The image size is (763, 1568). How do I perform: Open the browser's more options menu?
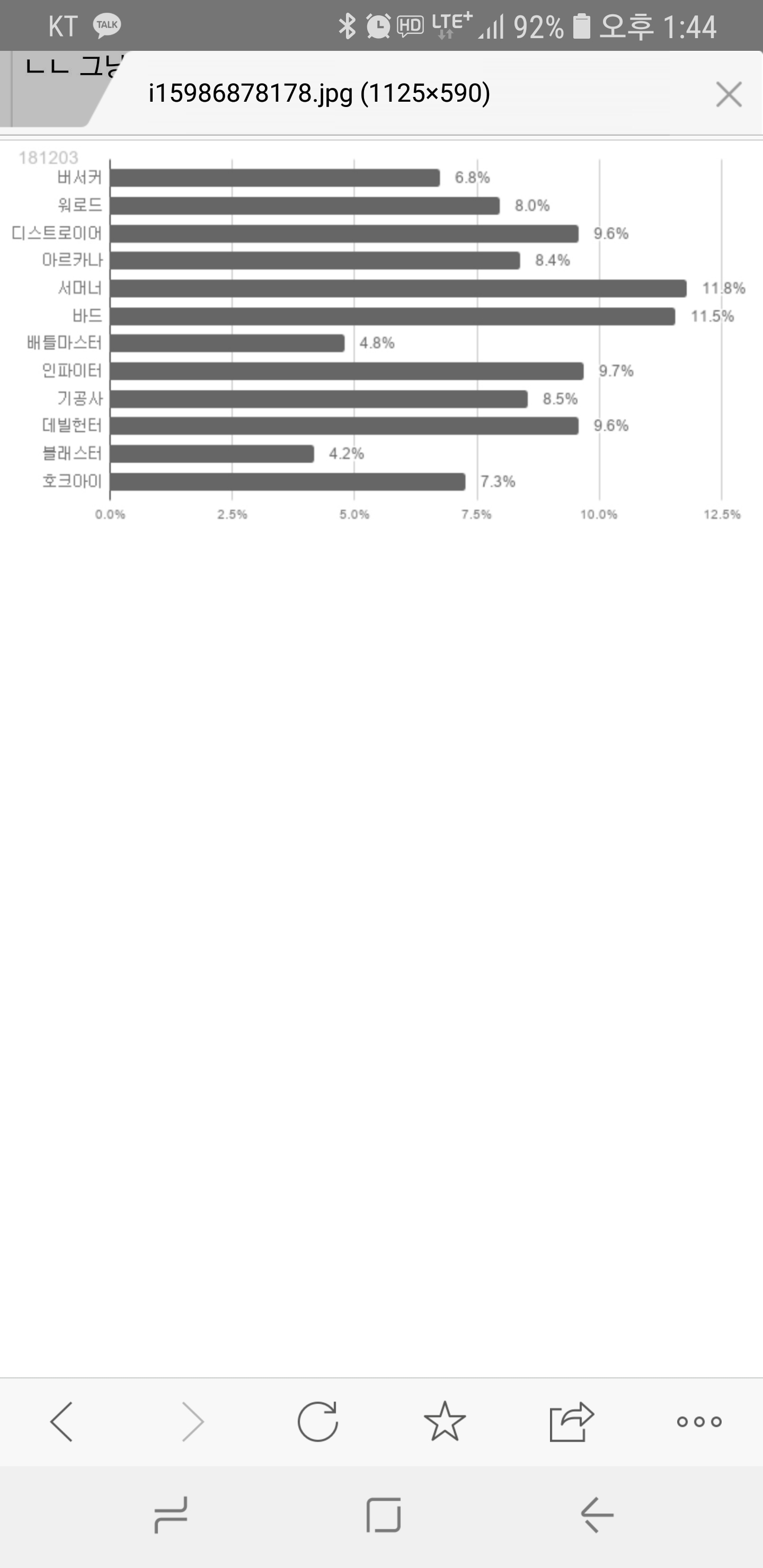click(699, 1421)
